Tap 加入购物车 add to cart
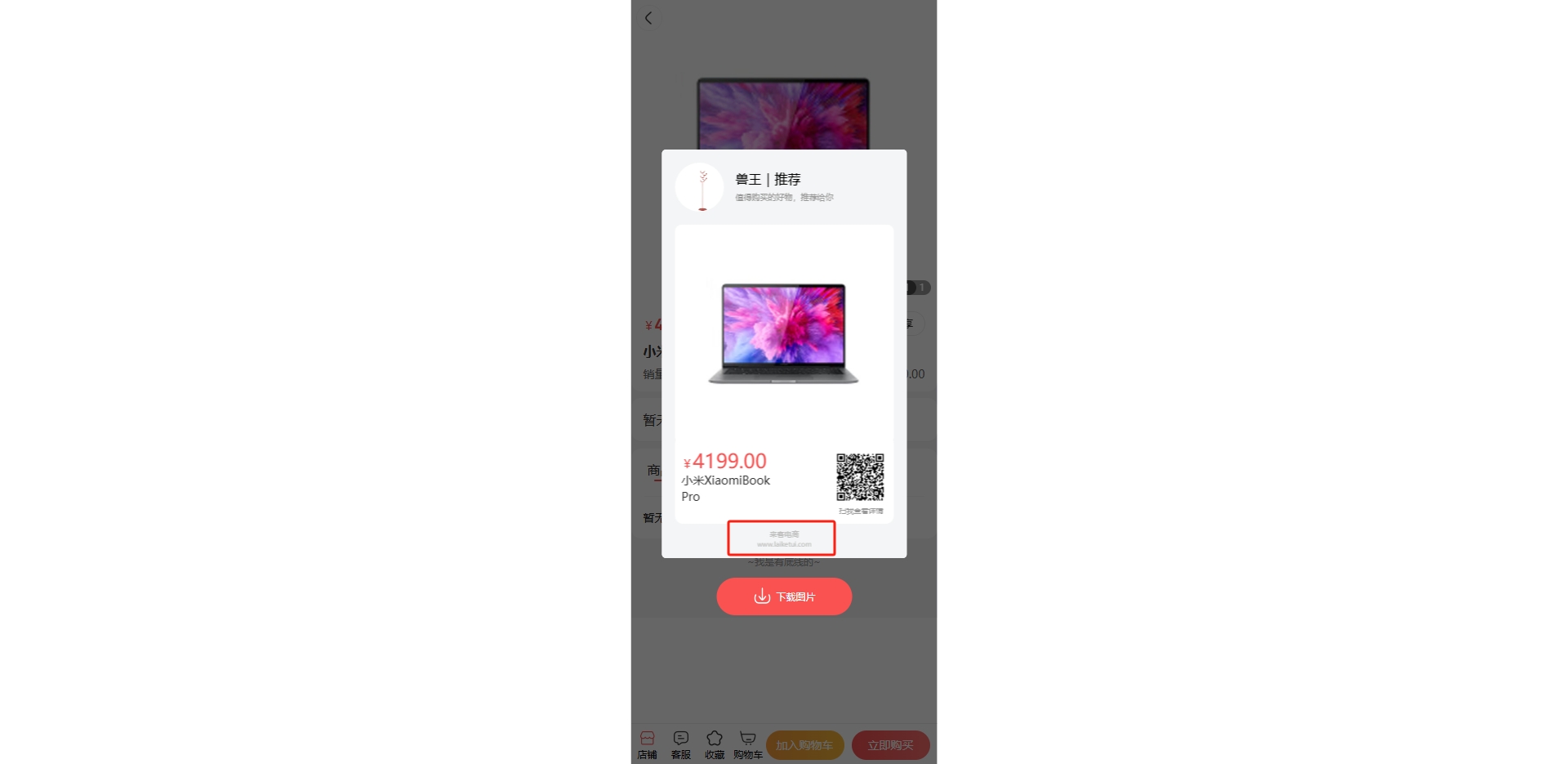This screenshot has width=1568, height=764. coord(804,745)
